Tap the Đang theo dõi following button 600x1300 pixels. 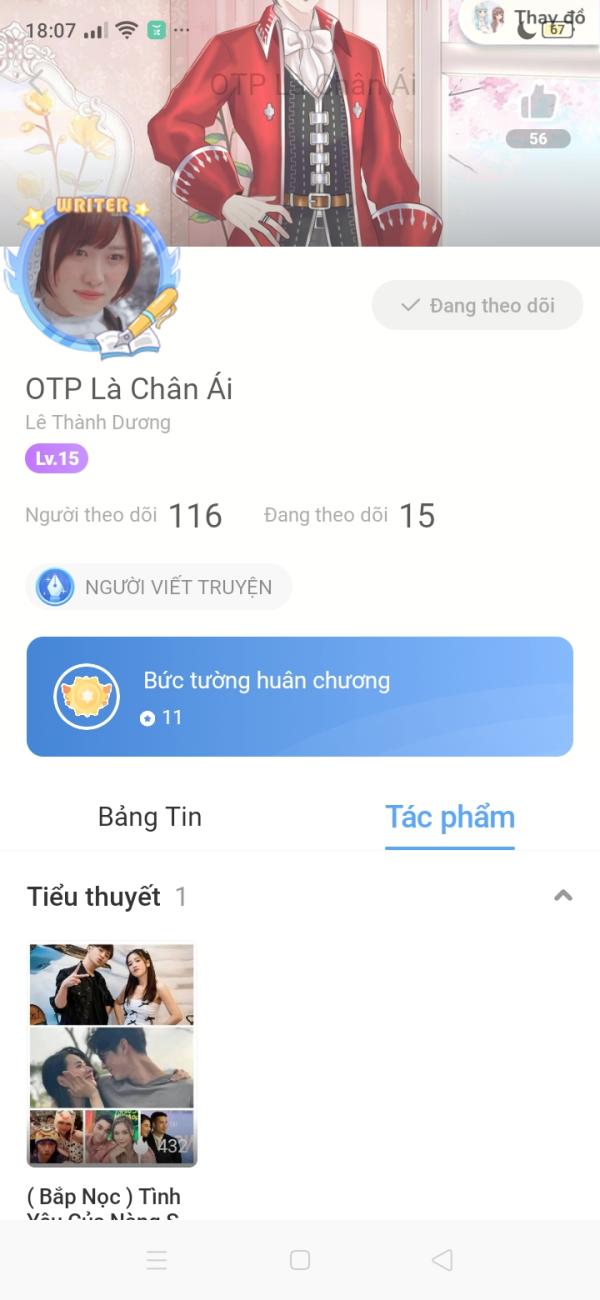tap(477, 306)
